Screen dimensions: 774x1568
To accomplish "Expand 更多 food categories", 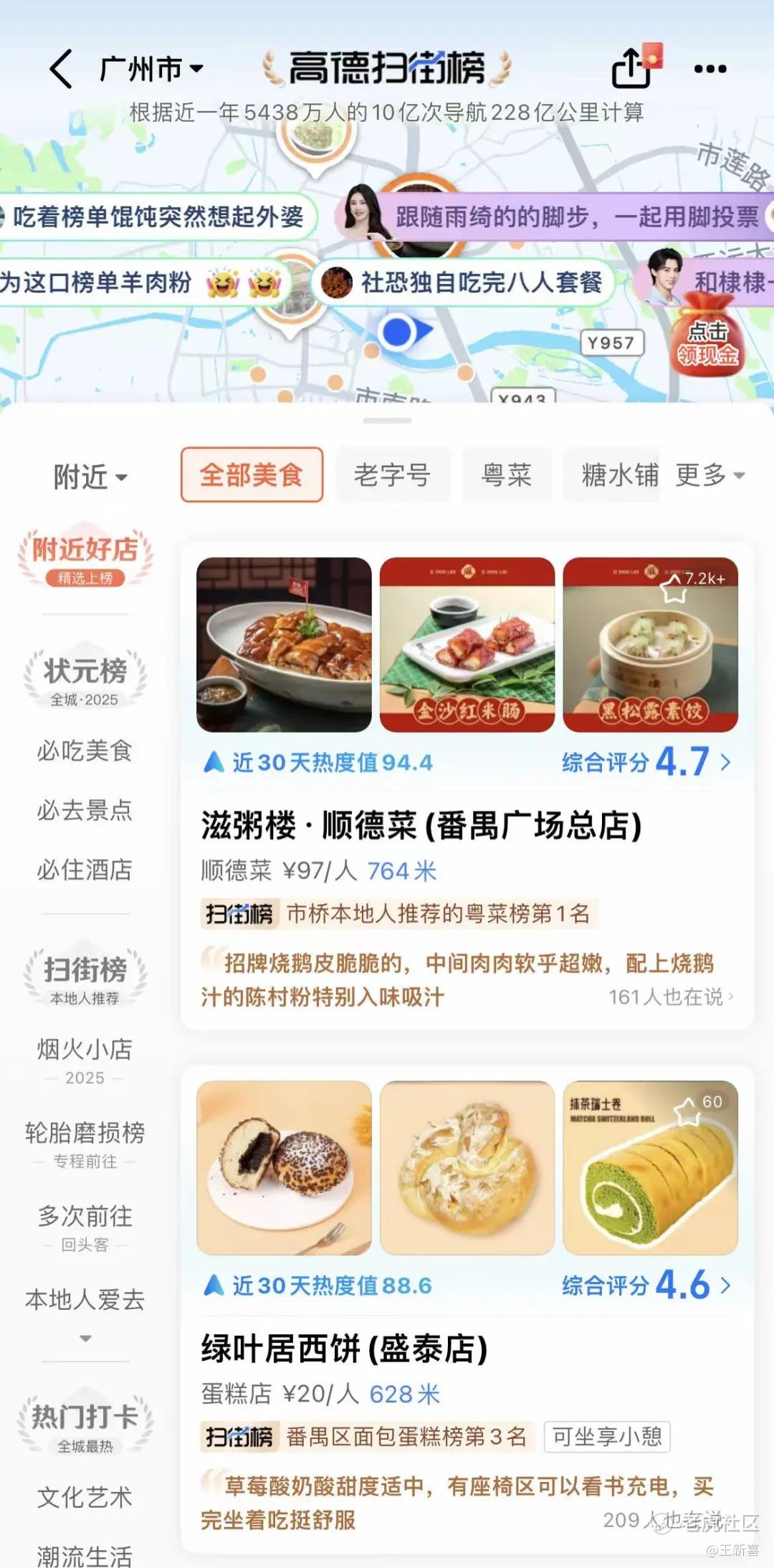I will (x=710, y=475).
